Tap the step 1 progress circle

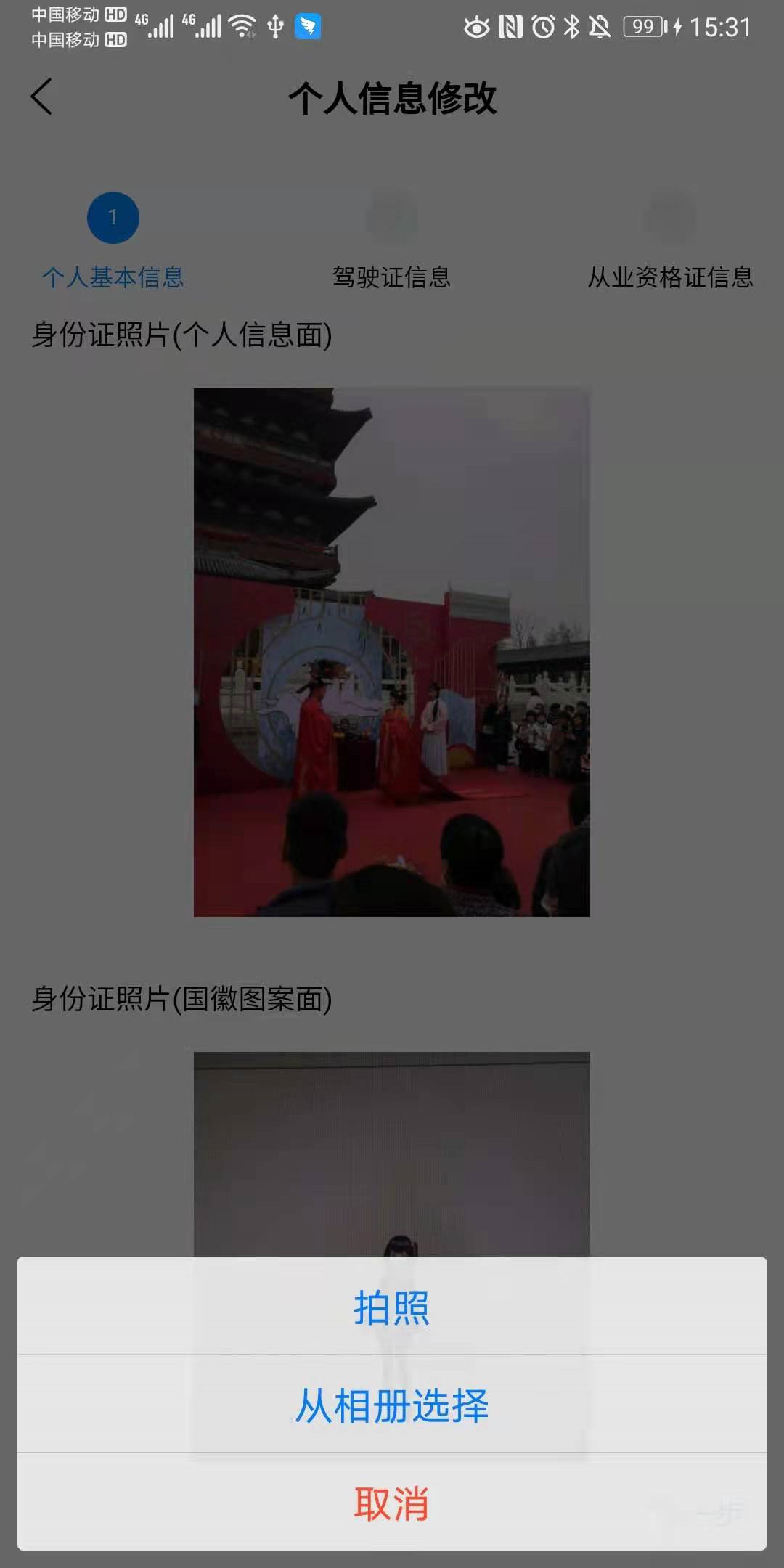coord(113,217)
